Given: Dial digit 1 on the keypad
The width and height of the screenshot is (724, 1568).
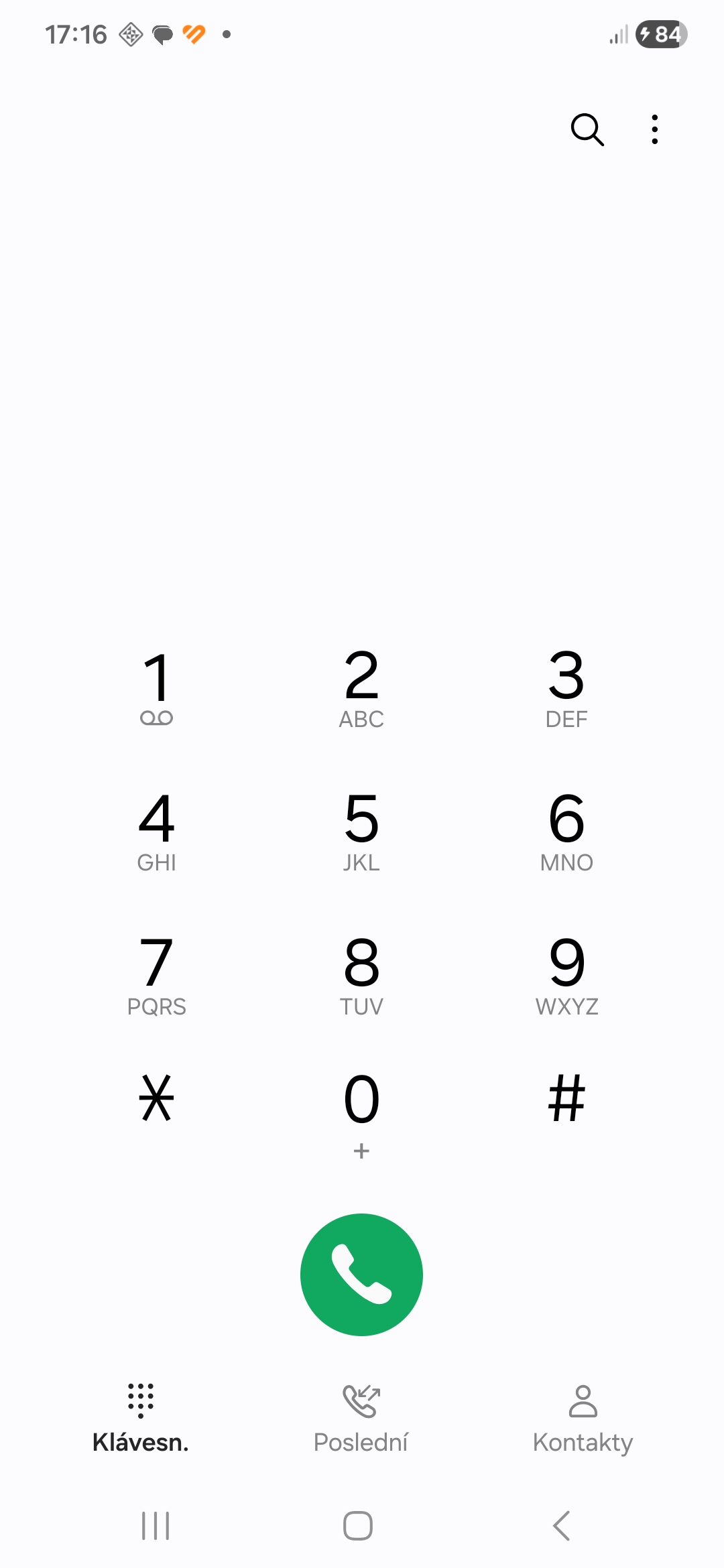Looking at the screenshot, I should point(157,687).
